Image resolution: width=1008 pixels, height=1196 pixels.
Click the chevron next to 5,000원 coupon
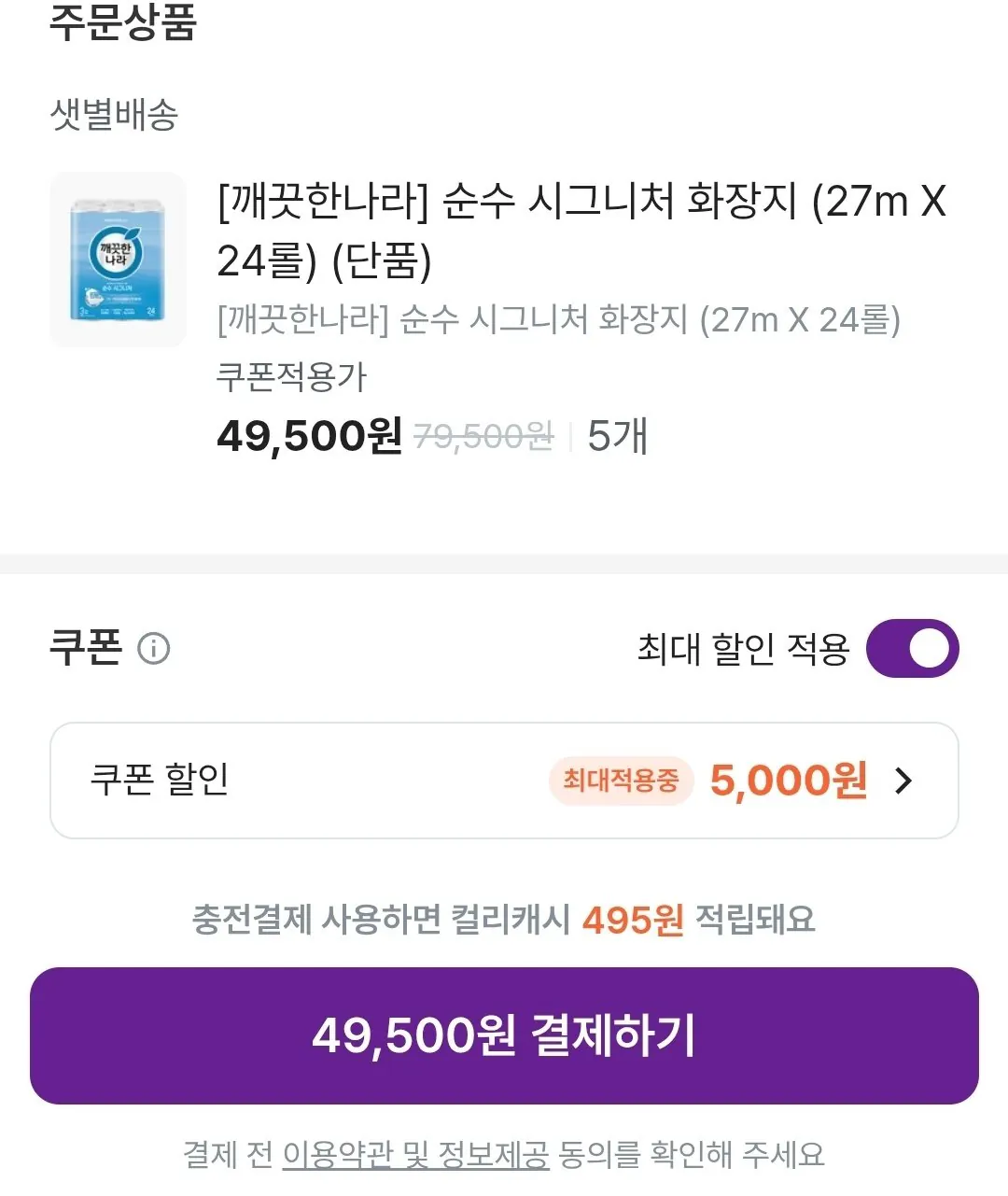(903, 781)
